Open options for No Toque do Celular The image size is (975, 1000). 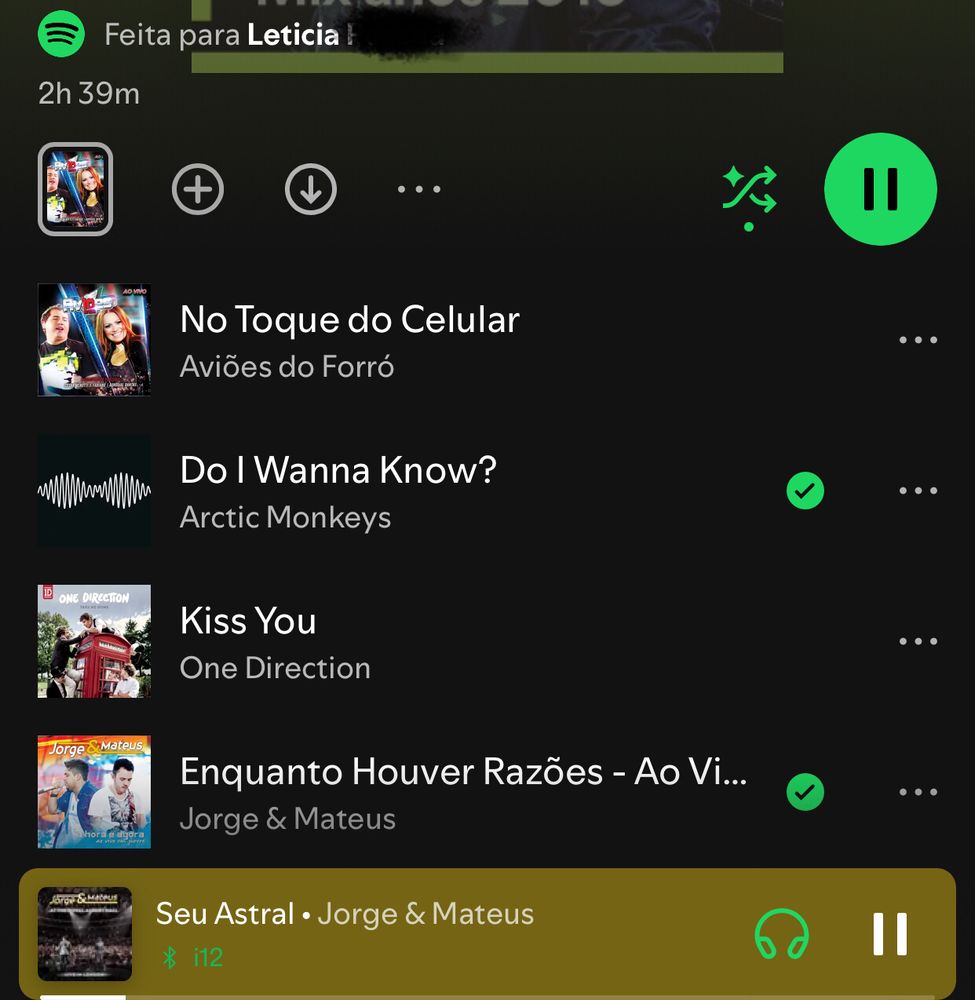(918, 341)
